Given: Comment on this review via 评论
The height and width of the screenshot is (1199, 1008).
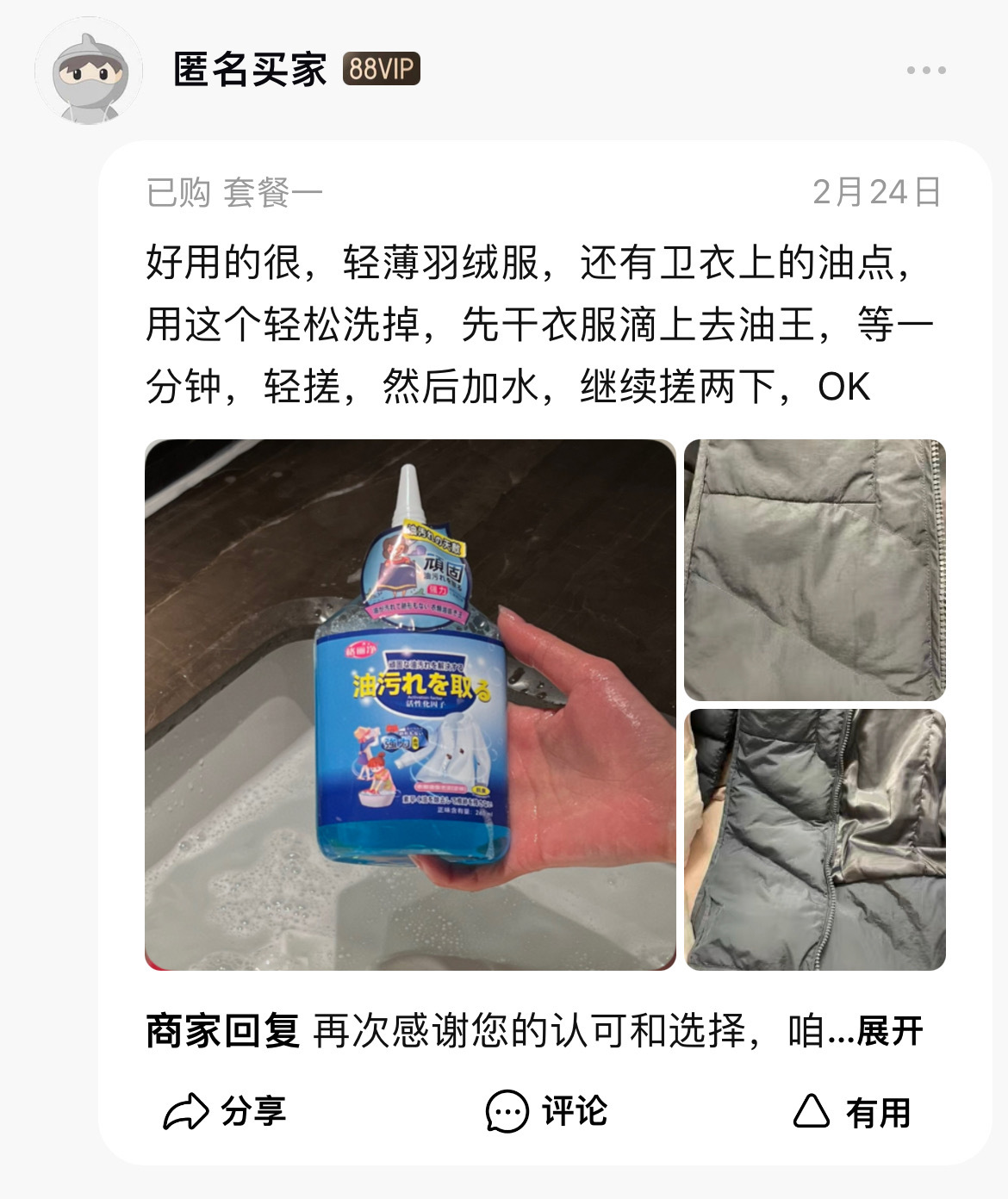Looking at the screenshot, I should tap(546, 1111).
